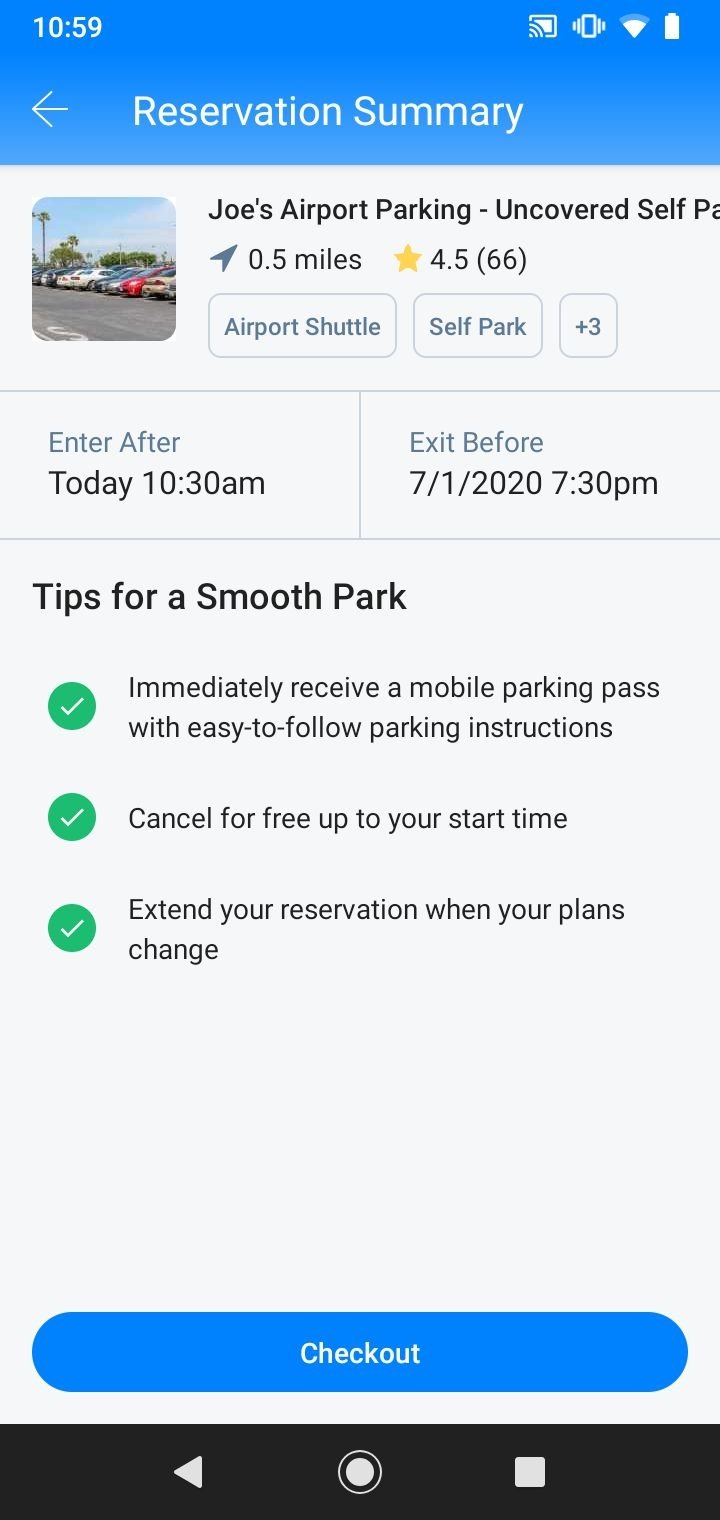Open recent apps from navigation bar
Screen dimensions: 720x1520
(x=530, y=1472)
